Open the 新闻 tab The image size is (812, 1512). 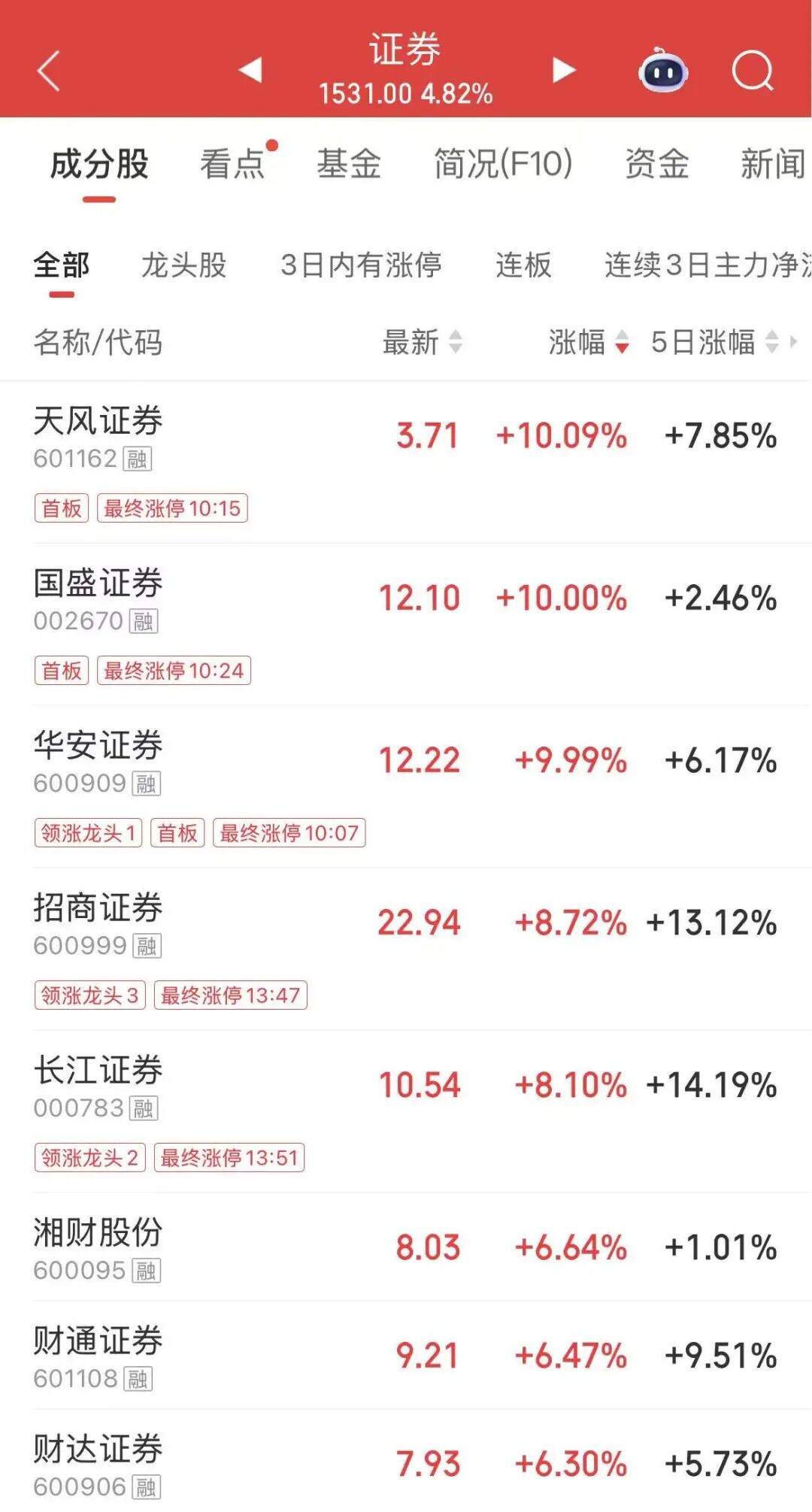[x=774, y=164]
